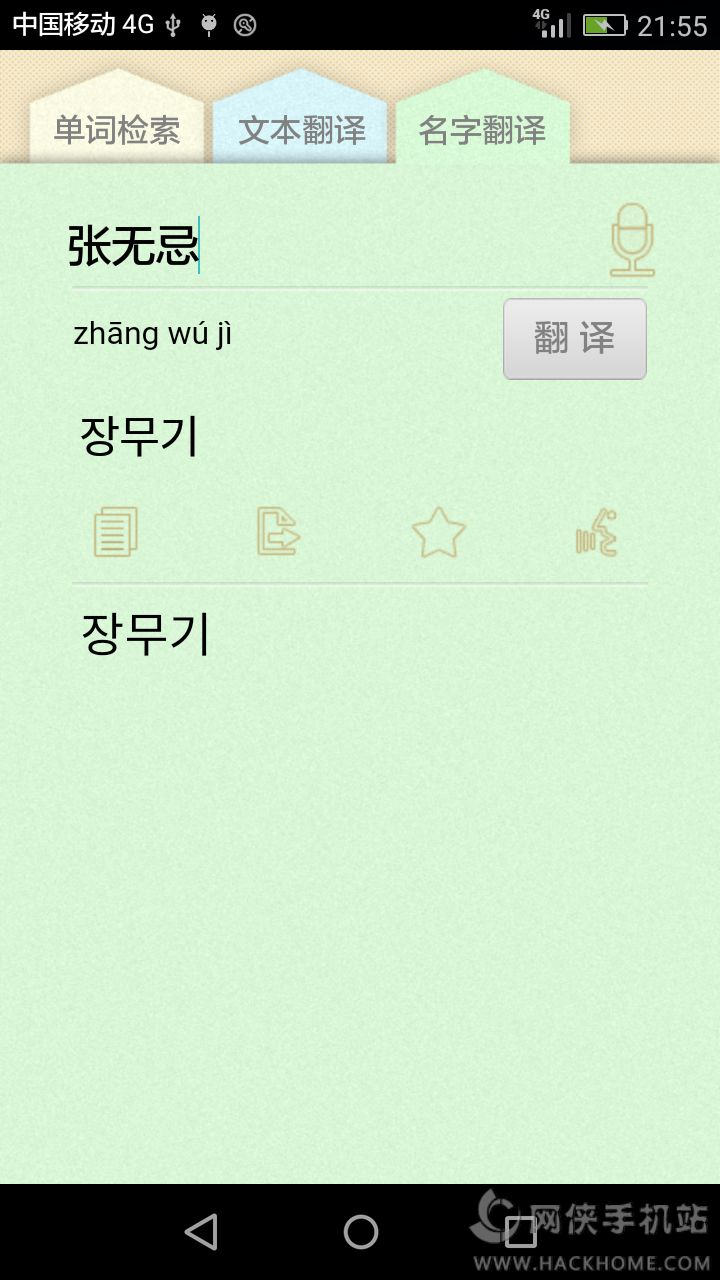Play the translation pronunciation aloud
The height and width of the screenshot is (1280, 720).
tap(597, 532)
